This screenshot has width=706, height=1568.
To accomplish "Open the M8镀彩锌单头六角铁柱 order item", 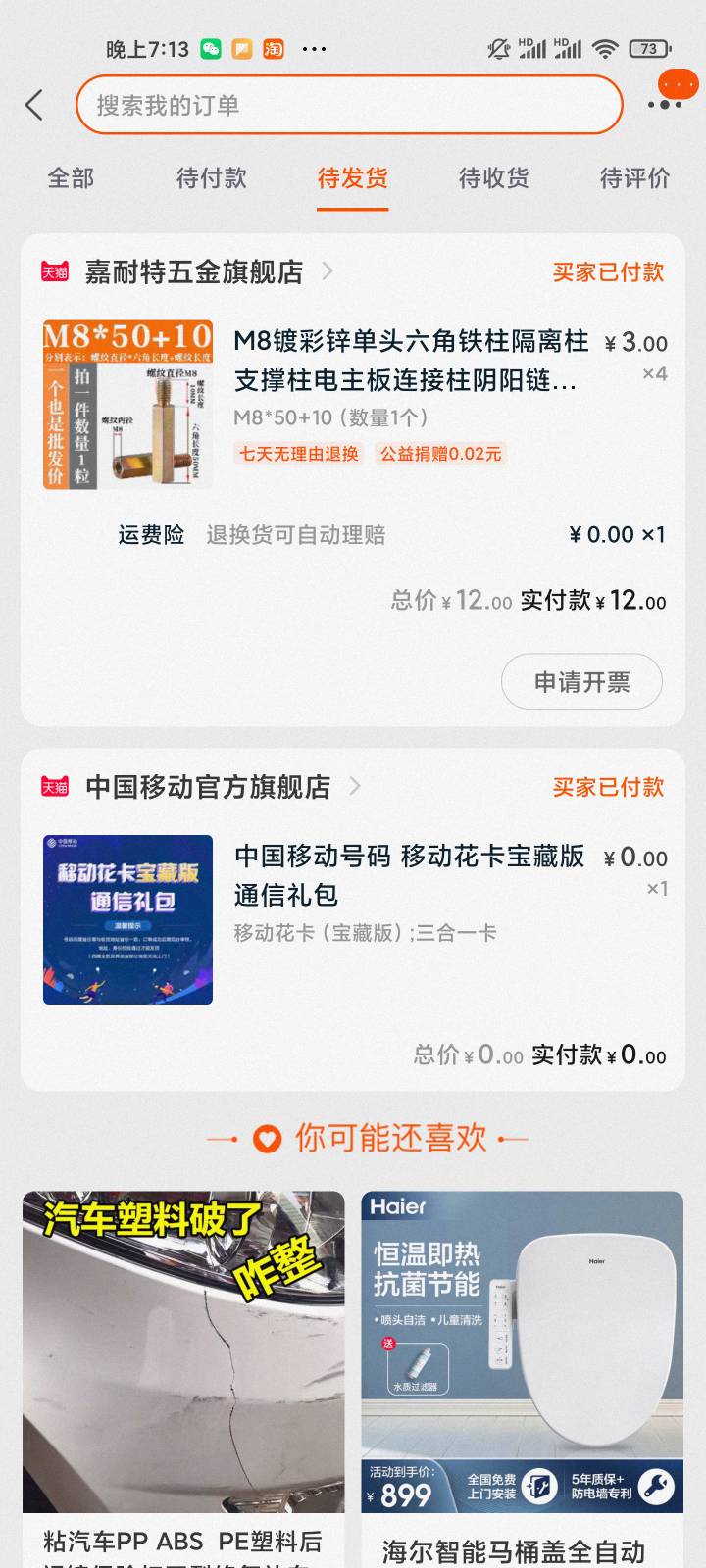I will point(410,361).
